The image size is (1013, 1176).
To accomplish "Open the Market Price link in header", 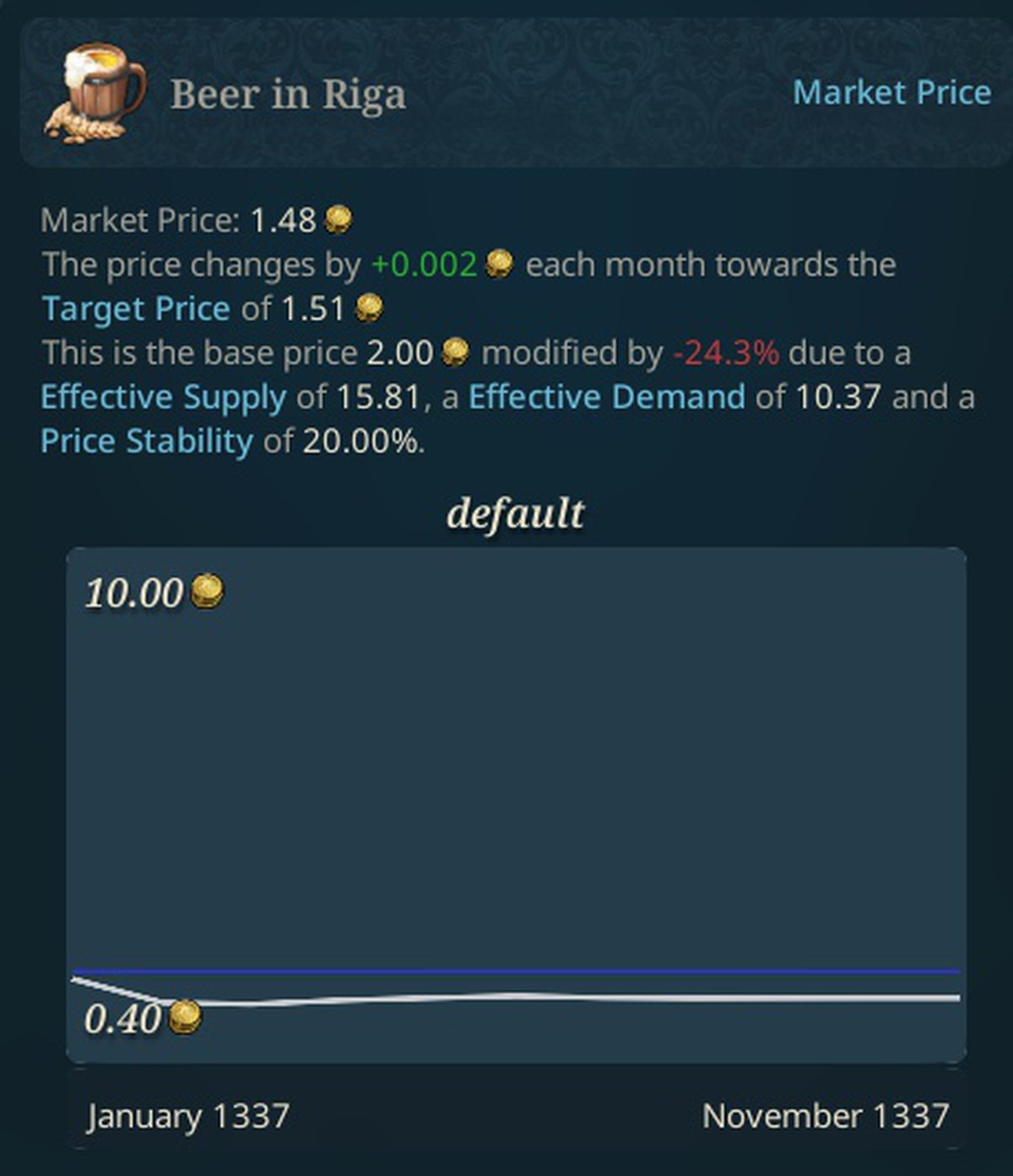I will click(891, 93).
